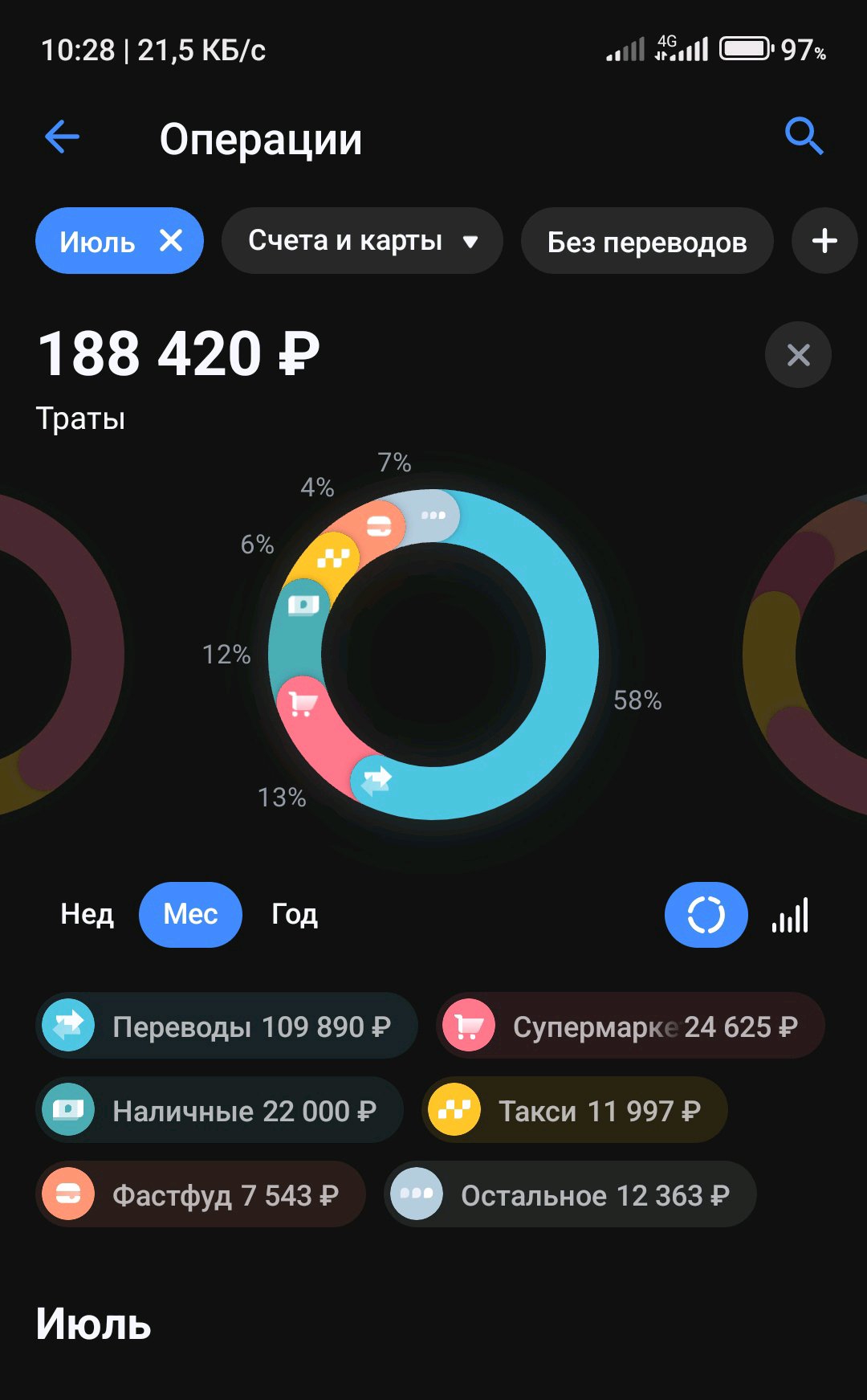Open the Супермаркеты spending category

click(x=630, y=1026)
